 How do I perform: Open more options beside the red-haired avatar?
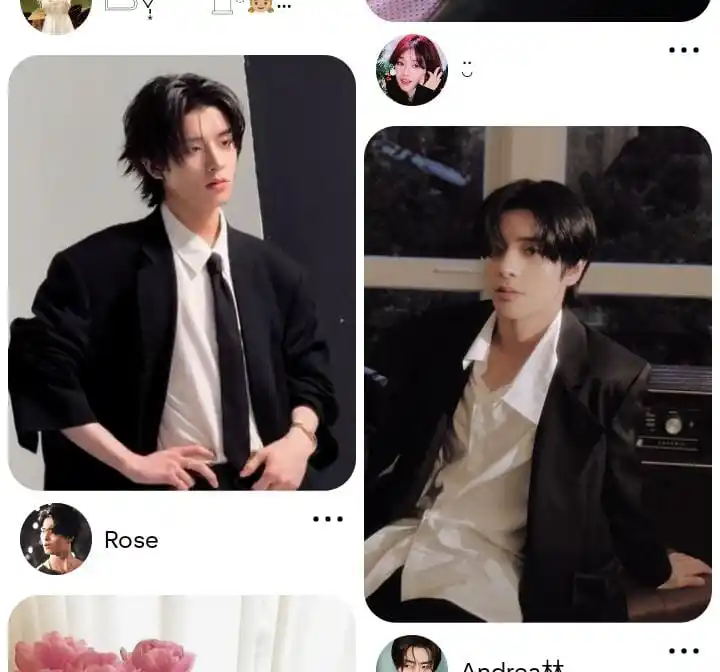(684, 50)
